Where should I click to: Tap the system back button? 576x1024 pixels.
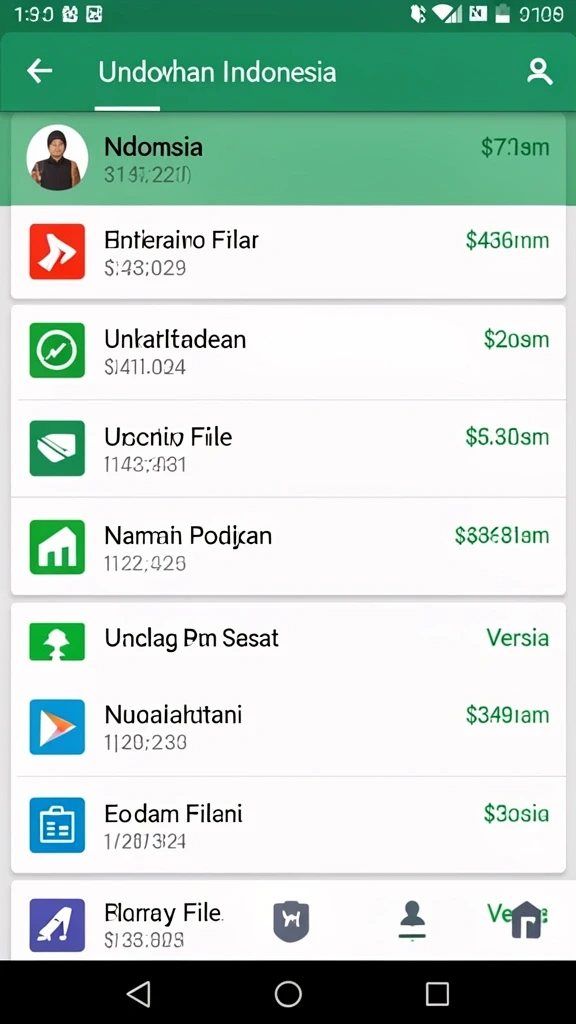(x=138, y=994)
